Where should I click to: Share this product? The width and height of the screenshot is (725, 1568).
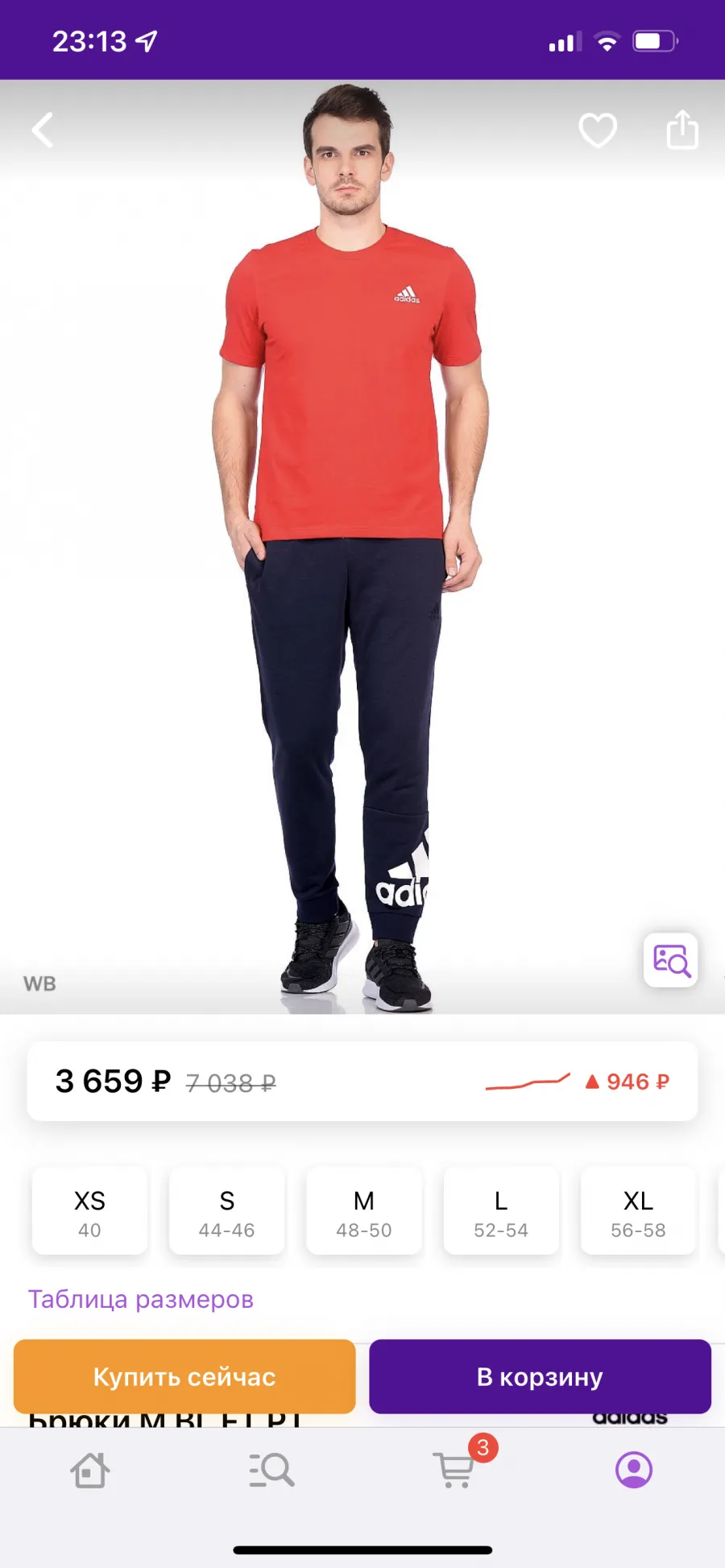pos(682,130)
